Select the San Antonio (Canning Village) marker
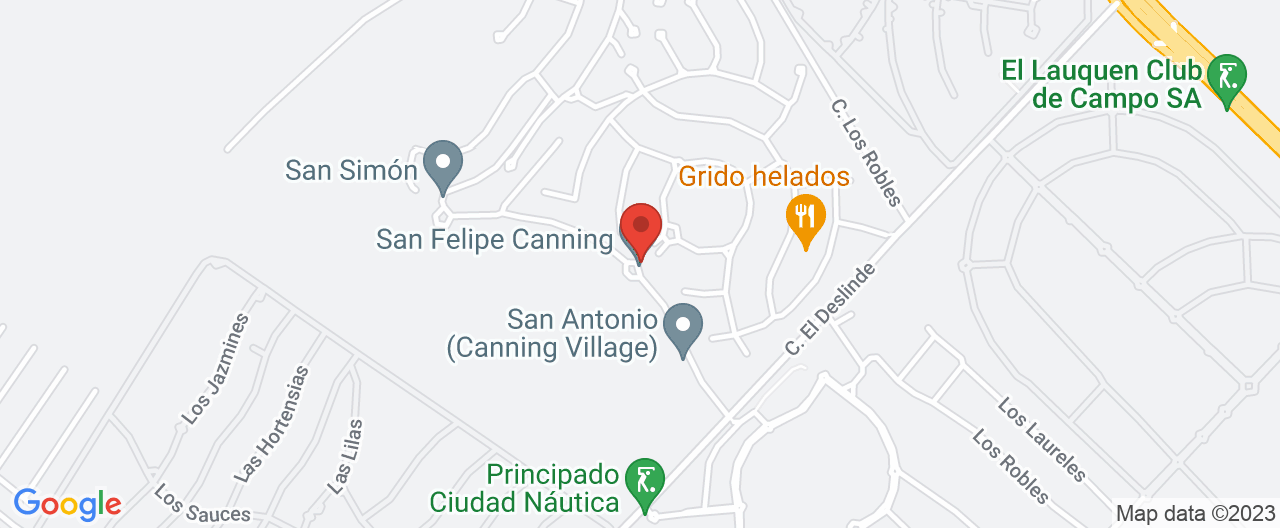 [x=684, y=328]
